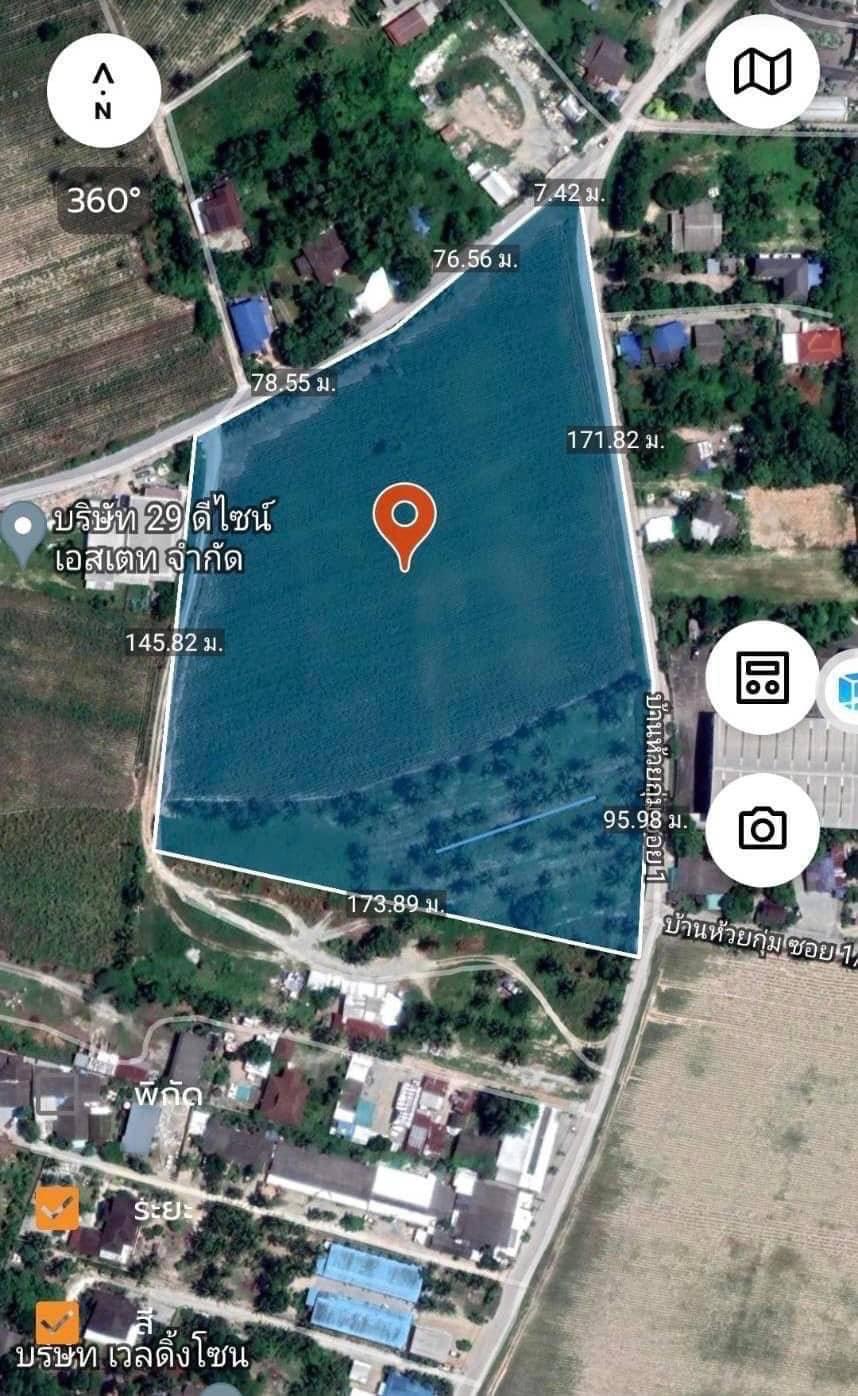Image resolution: width=858 pixels, height=1396 pixels.
Task: Uncheck the ระยะ checkbox
Action: pyautogui.click(x=57, y=1208)
